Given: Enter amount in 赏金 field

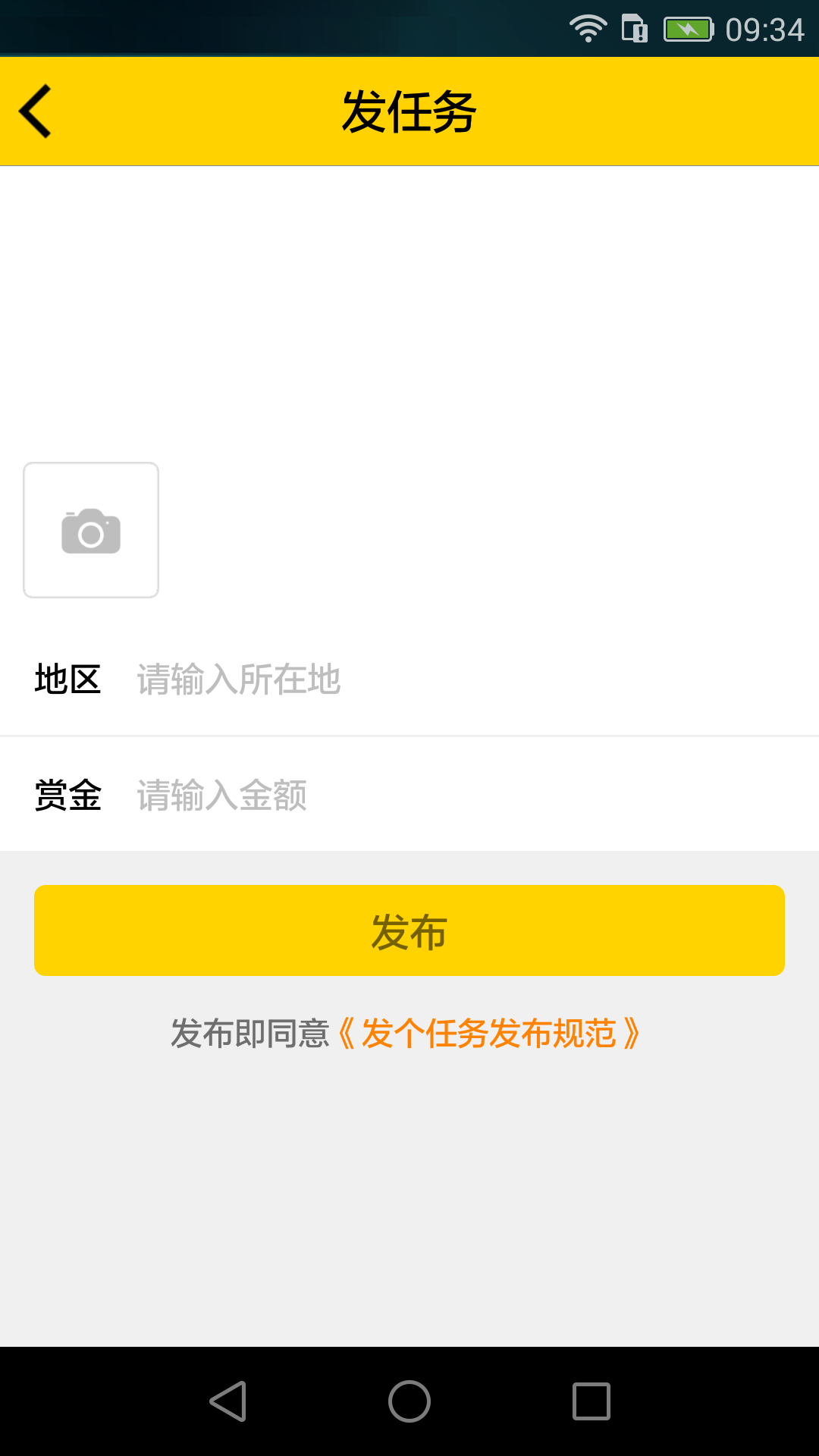Looking at the screenshot, I should [x=455, y=795].
